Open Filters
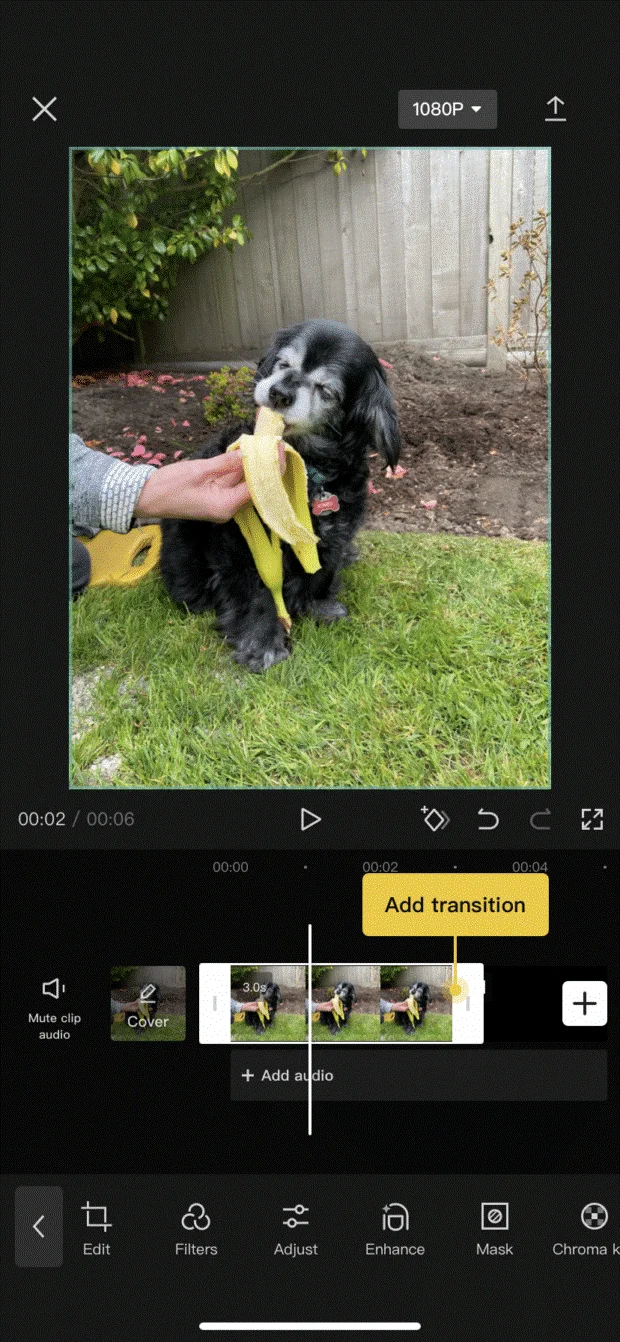This screenshot has width=620, height=1342. 196,1228
